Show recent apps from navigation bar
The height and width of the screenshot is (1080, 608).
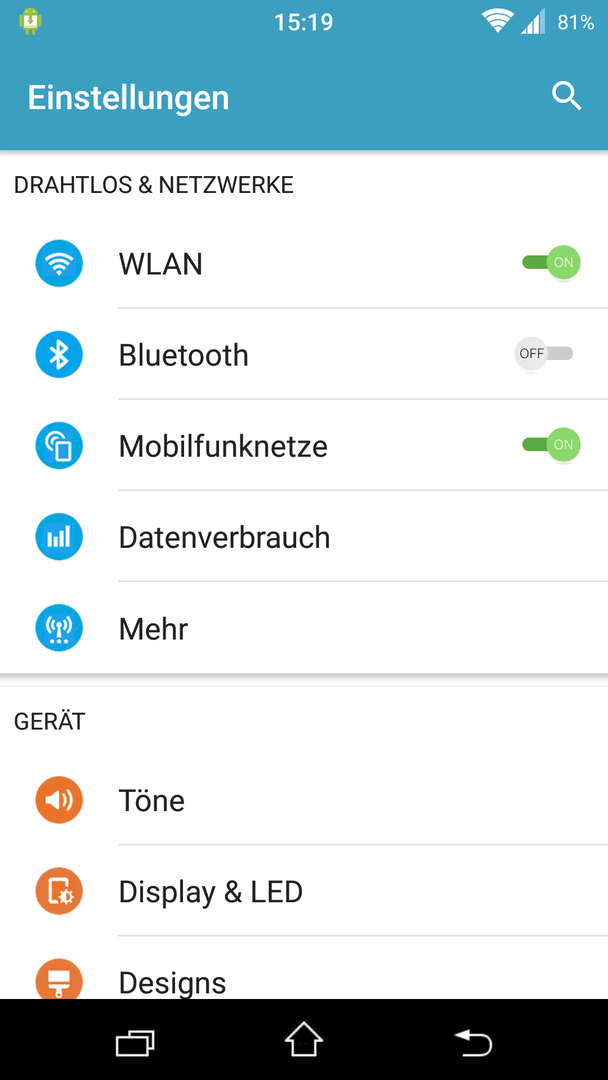click(x=135, y=1042)
